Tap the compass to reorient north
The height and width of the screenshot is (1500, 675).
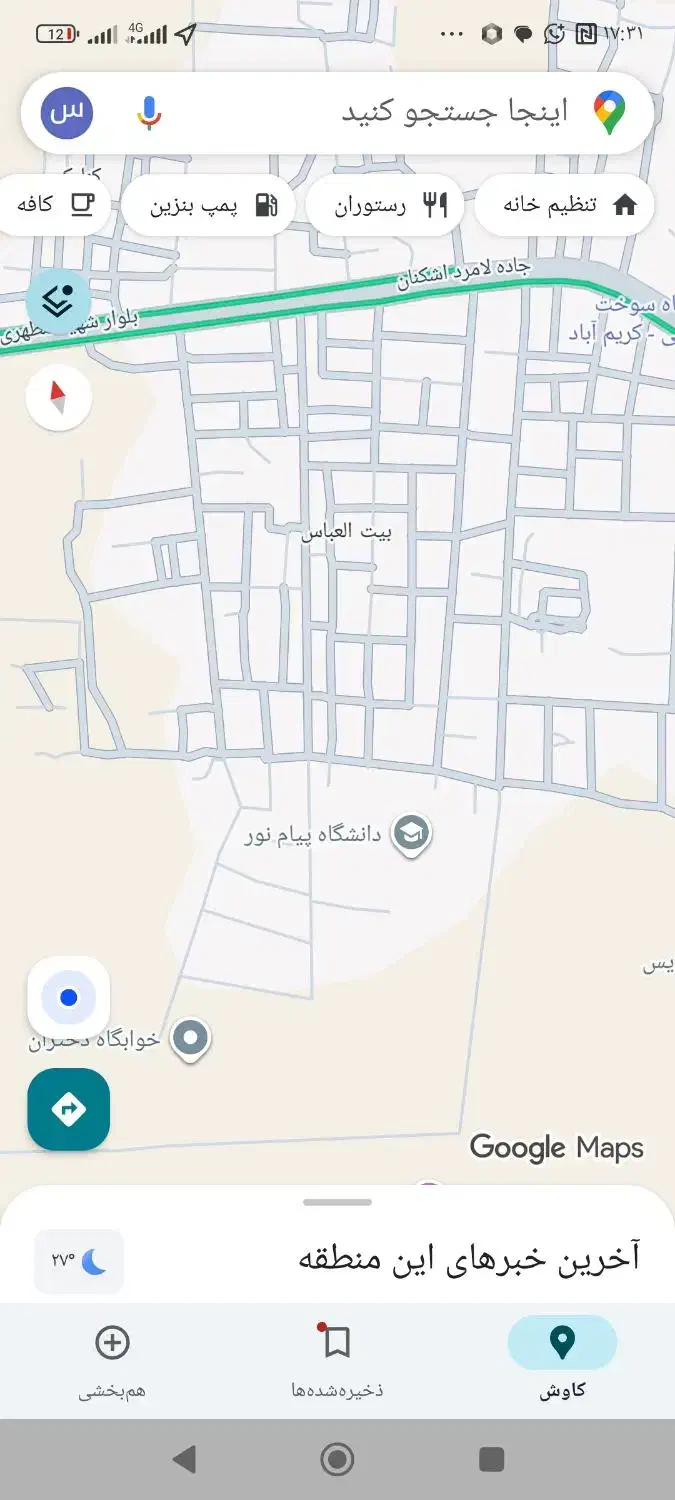pos(59,397)
